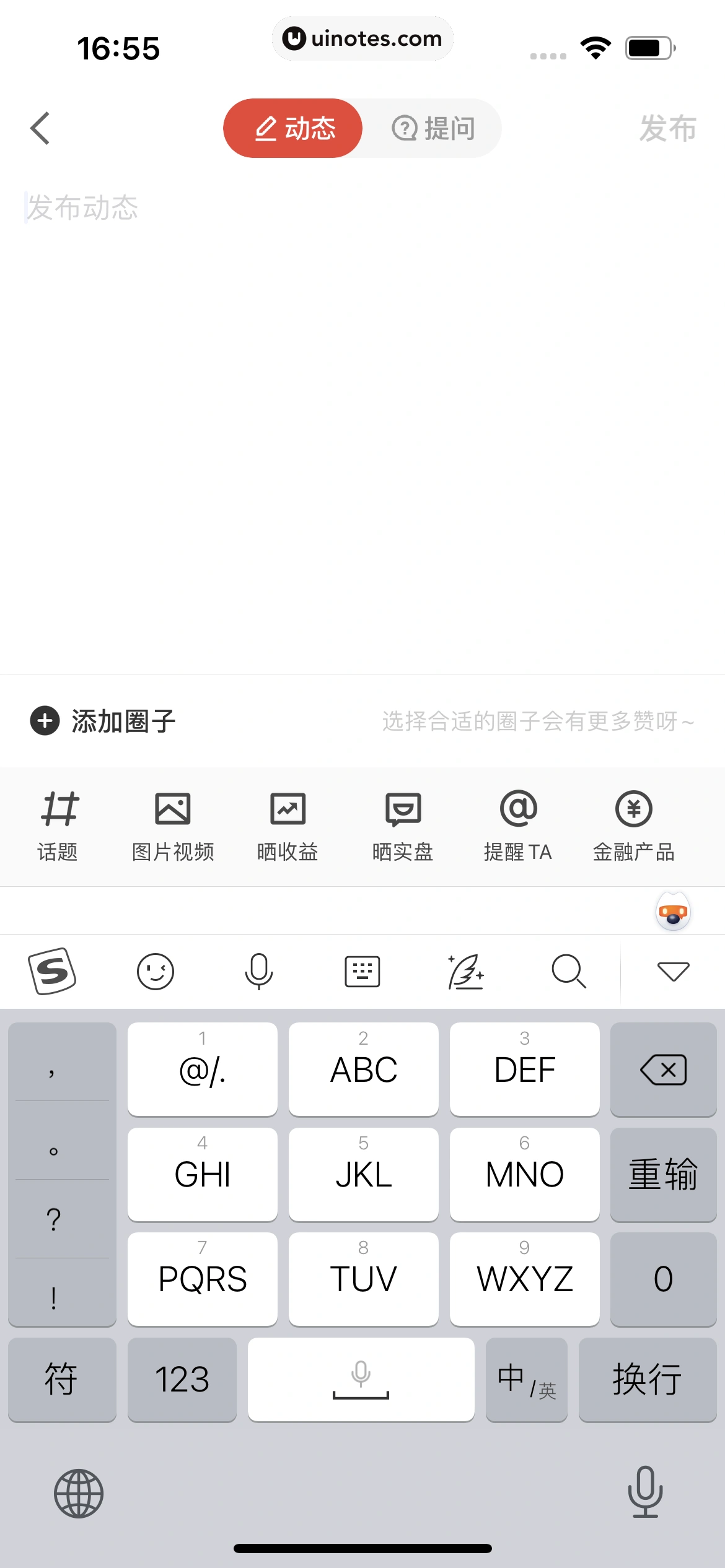725x1568 pixels.
Task: Open the keyboard emoji panel
Action: coord(156,971)
